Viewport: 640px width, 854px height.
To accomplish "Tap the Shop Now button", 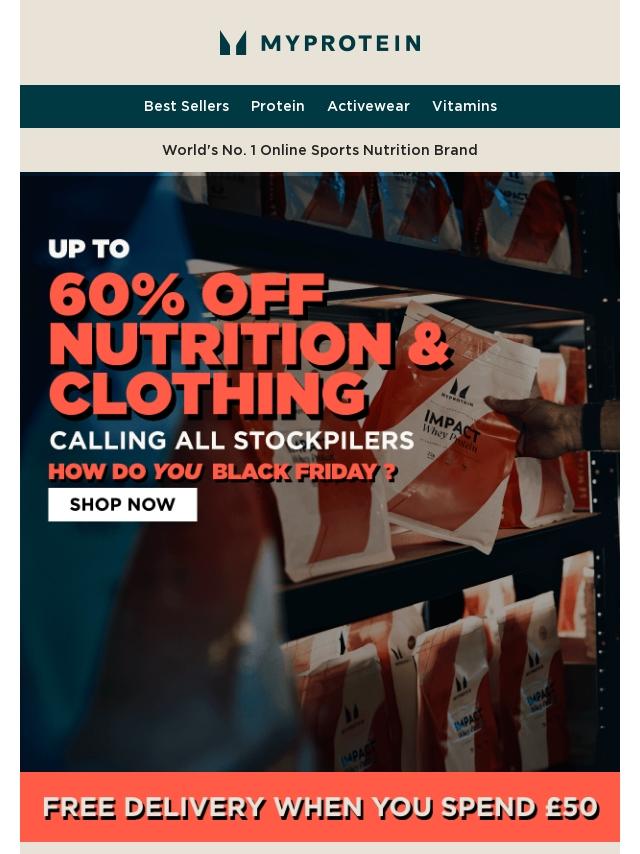I will pos(122,504).
